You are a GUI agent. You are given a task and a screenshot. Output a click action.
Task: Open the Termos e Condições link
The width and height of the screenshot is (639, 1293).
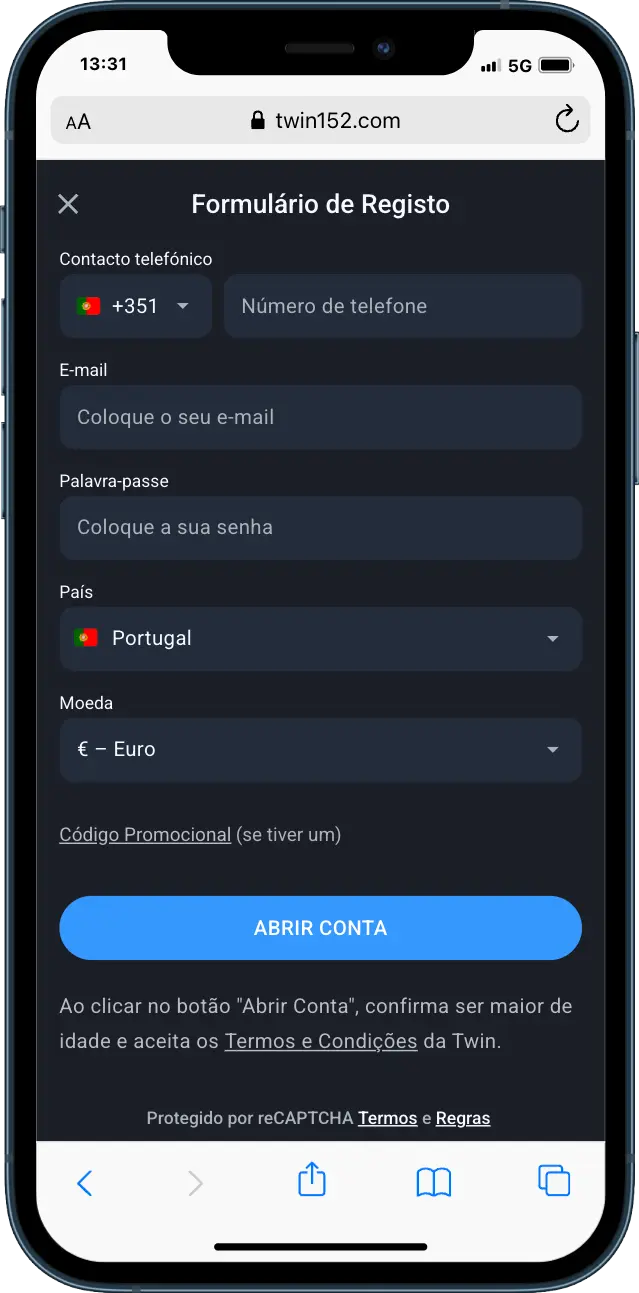point(320,1041)
